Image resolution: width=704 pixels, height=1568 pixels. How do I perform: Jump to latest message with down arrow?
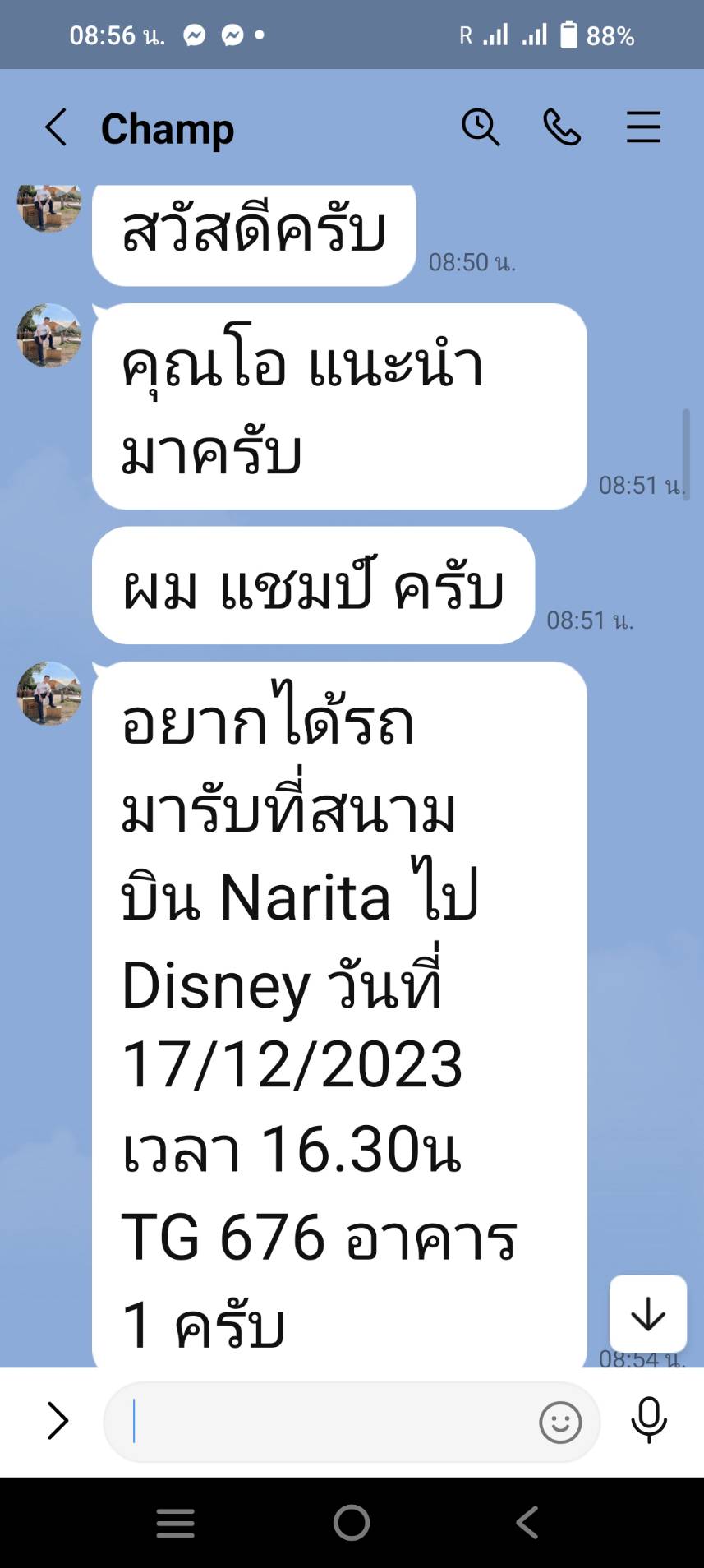(647, 1313)
